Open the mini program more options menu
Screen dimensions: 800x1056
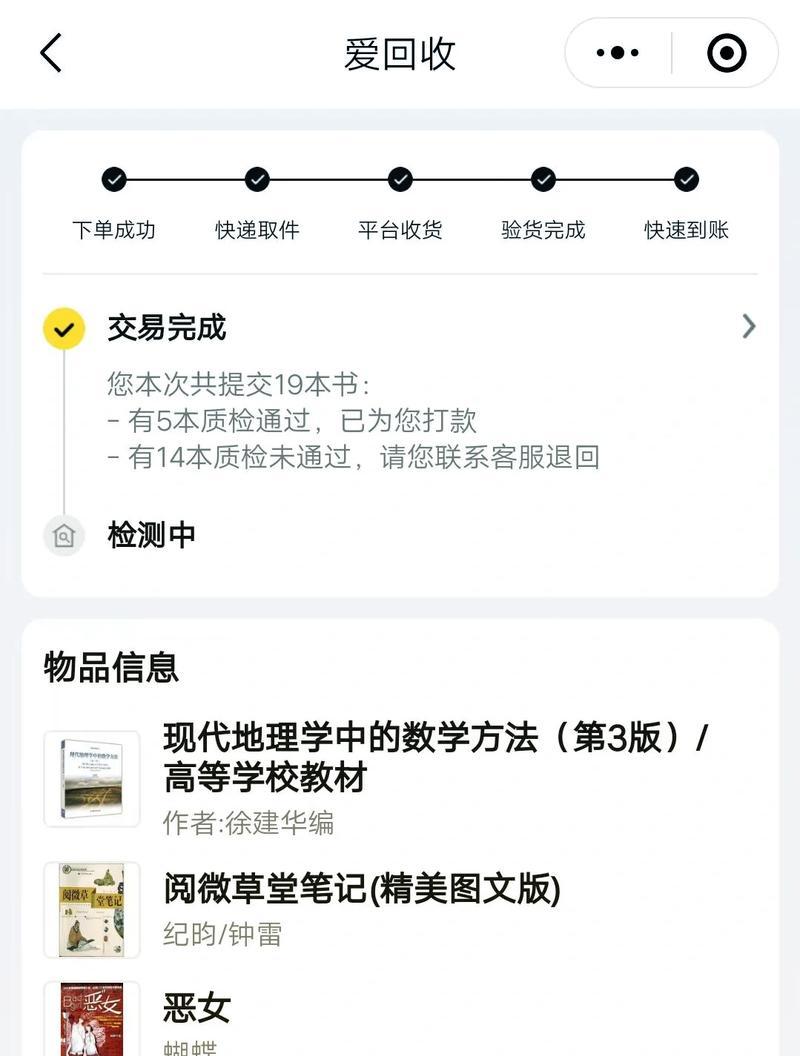pos(617,53)
